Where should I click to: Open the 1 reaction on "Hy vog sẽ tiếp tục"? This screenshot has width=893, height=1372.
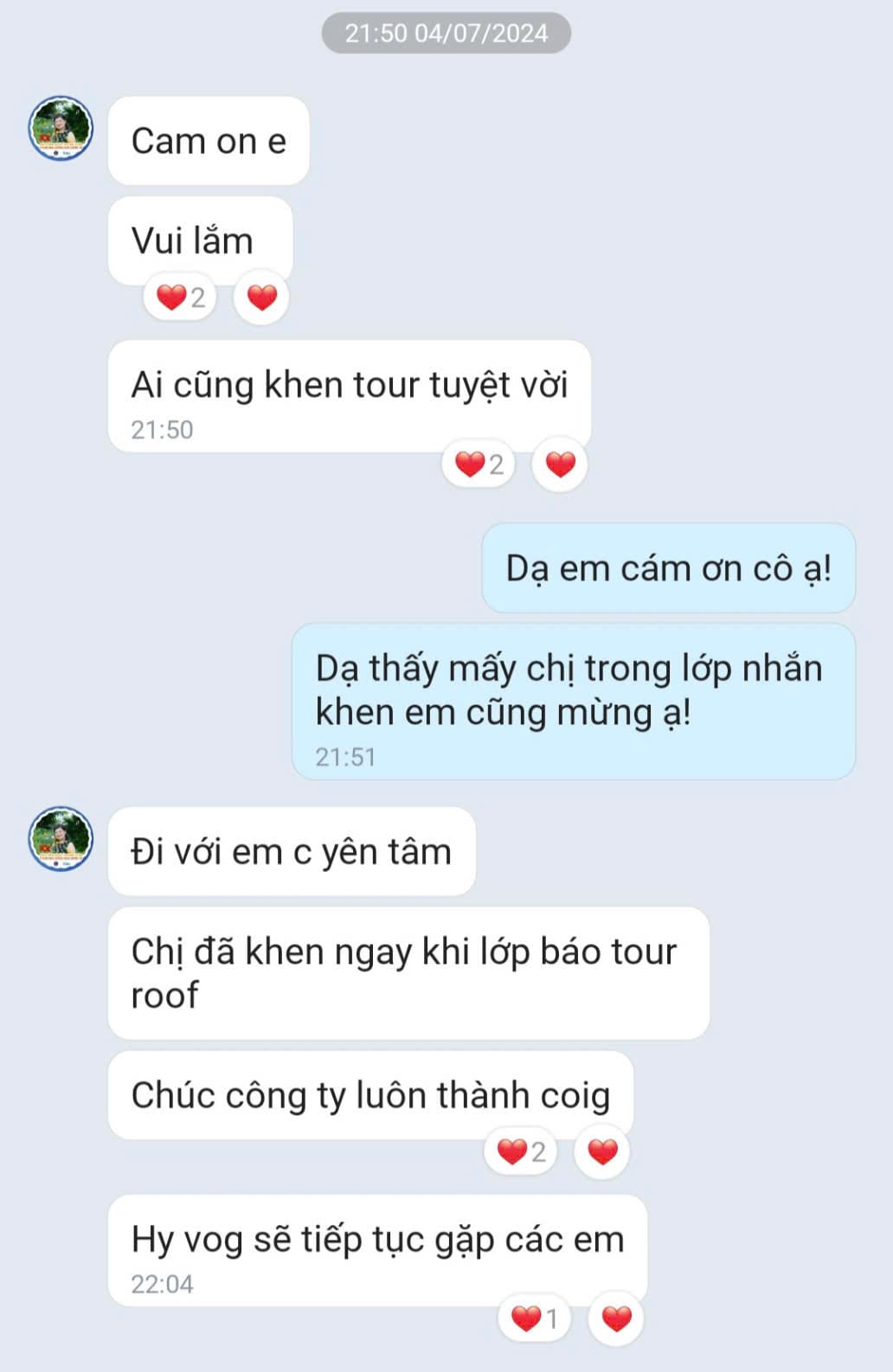[x=535, y=1318]
